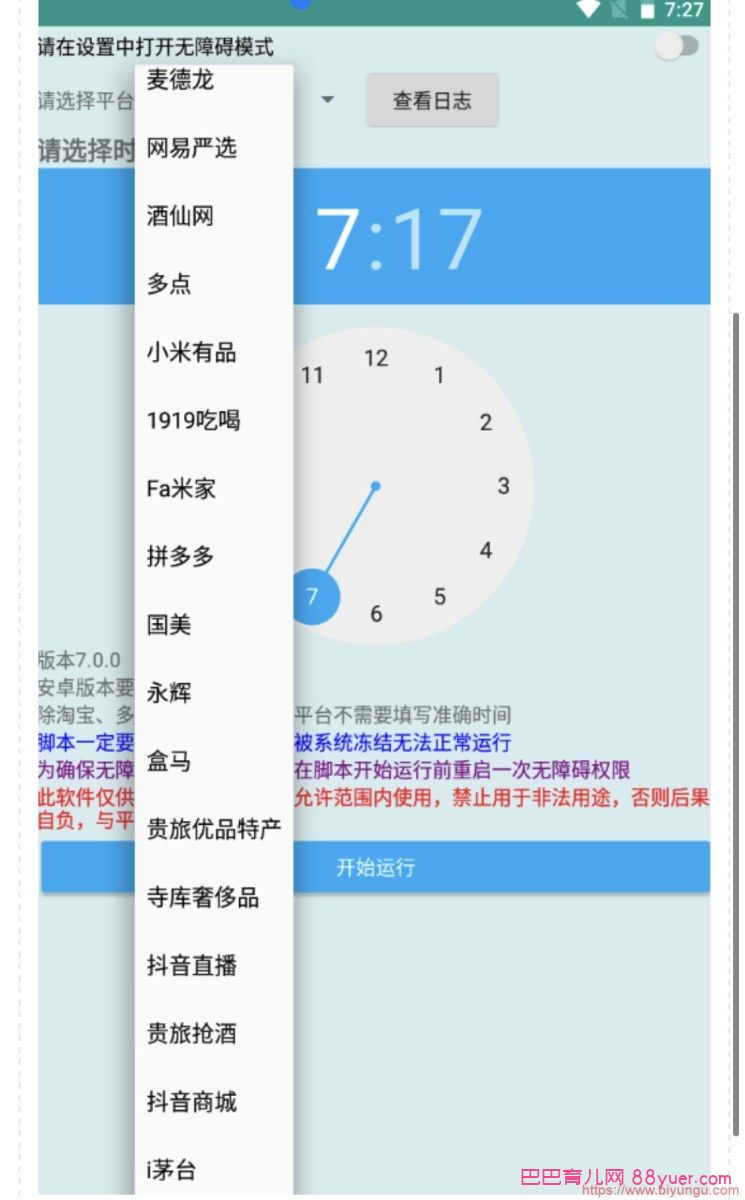Screen dimensions: 745x1200
Task: Tap the 开始运行 button
Action: tap(500, 867)
